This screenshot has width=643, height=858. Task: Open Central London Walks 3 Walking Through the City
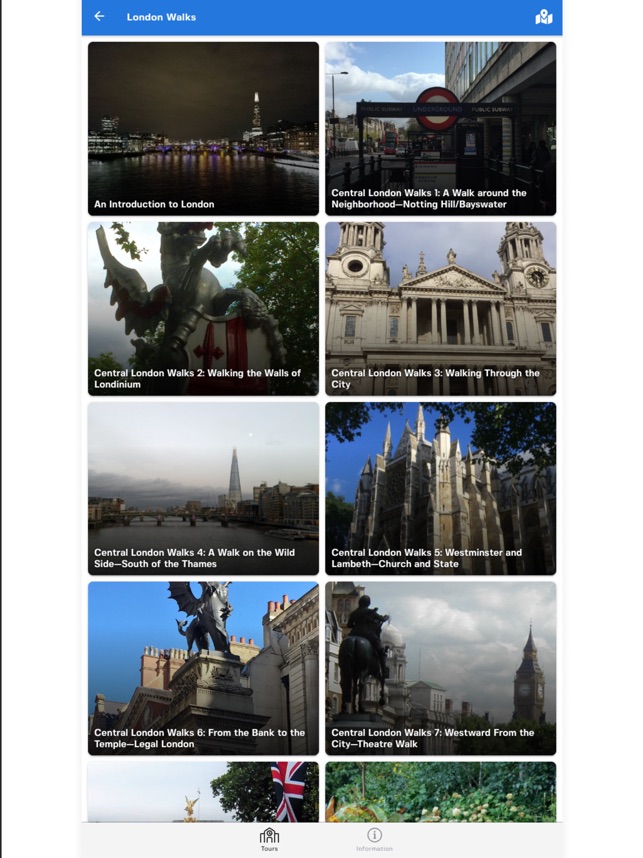click(440, 308)
